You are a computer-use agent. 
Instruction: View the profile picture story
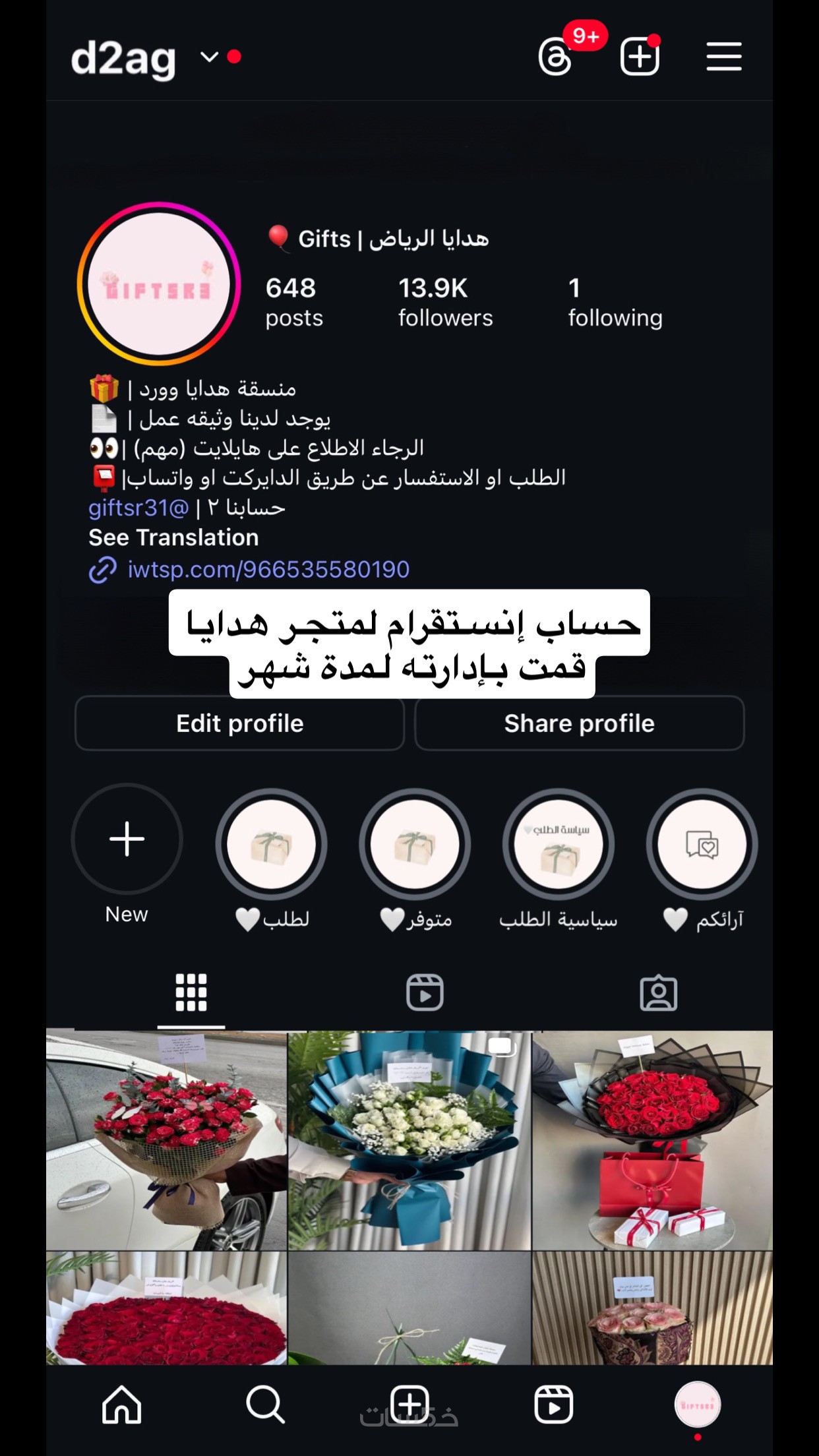(x=158, y=284)
